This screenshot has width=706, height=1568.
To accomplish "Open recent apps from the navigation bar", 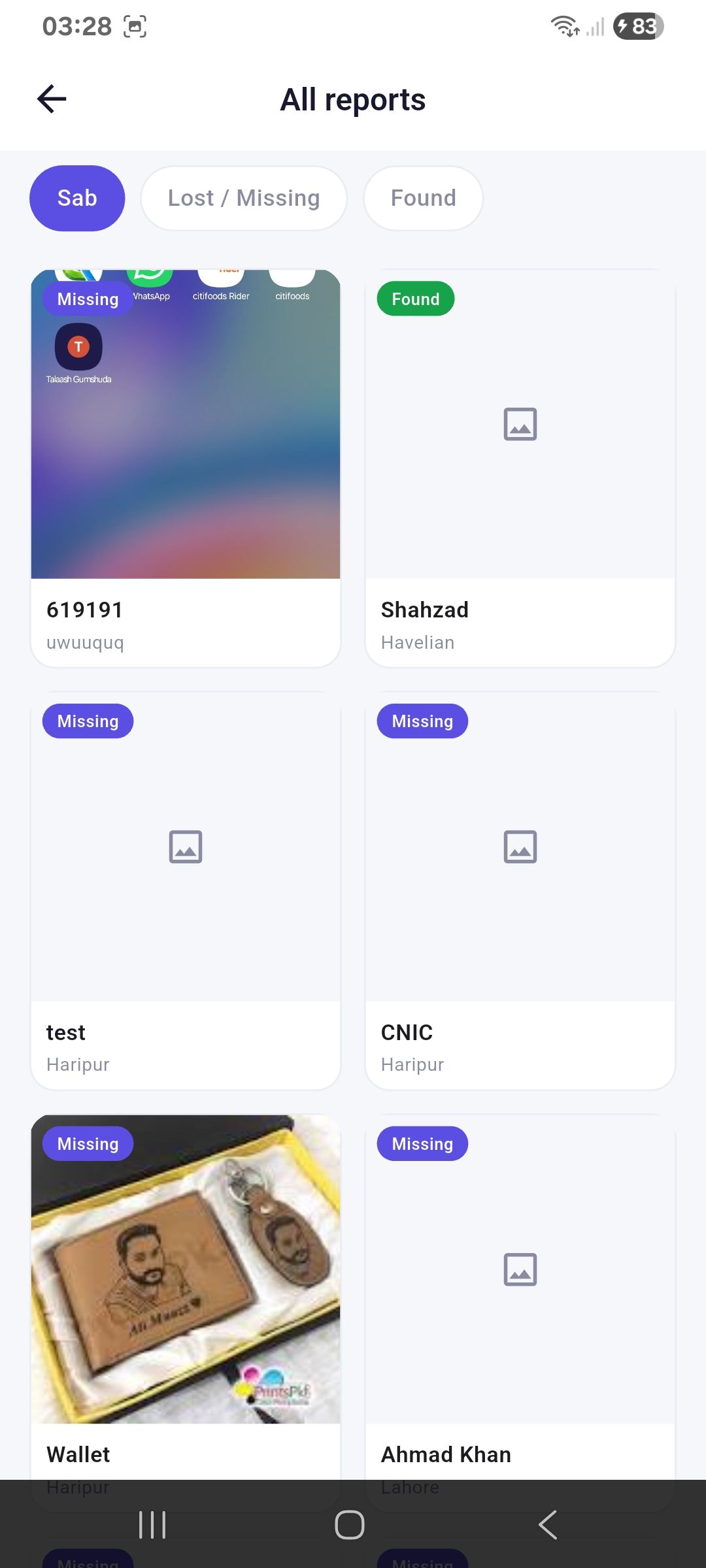I will point(152,1525).
